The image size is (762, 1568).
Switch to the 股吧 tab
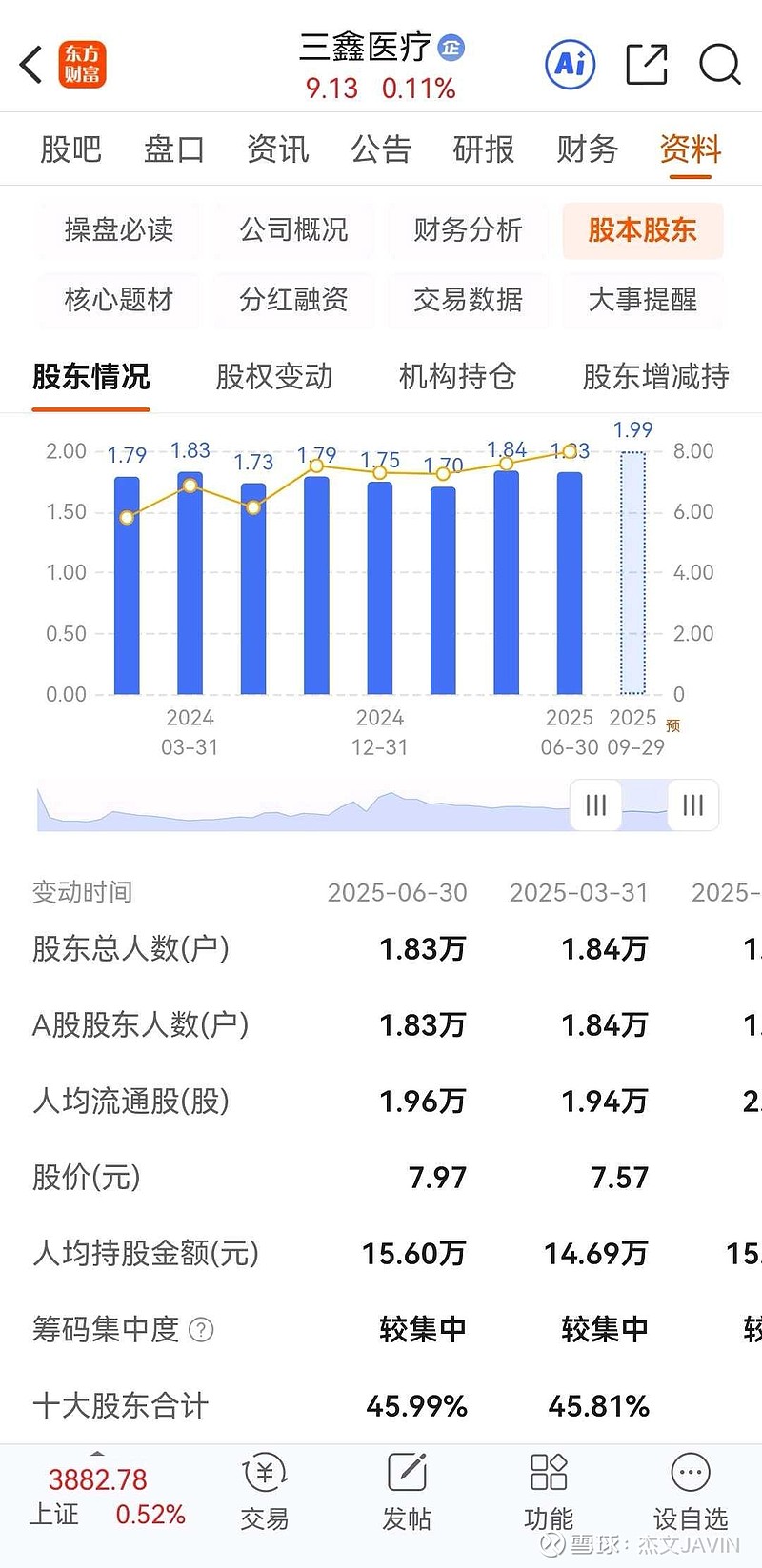(70, 149)
